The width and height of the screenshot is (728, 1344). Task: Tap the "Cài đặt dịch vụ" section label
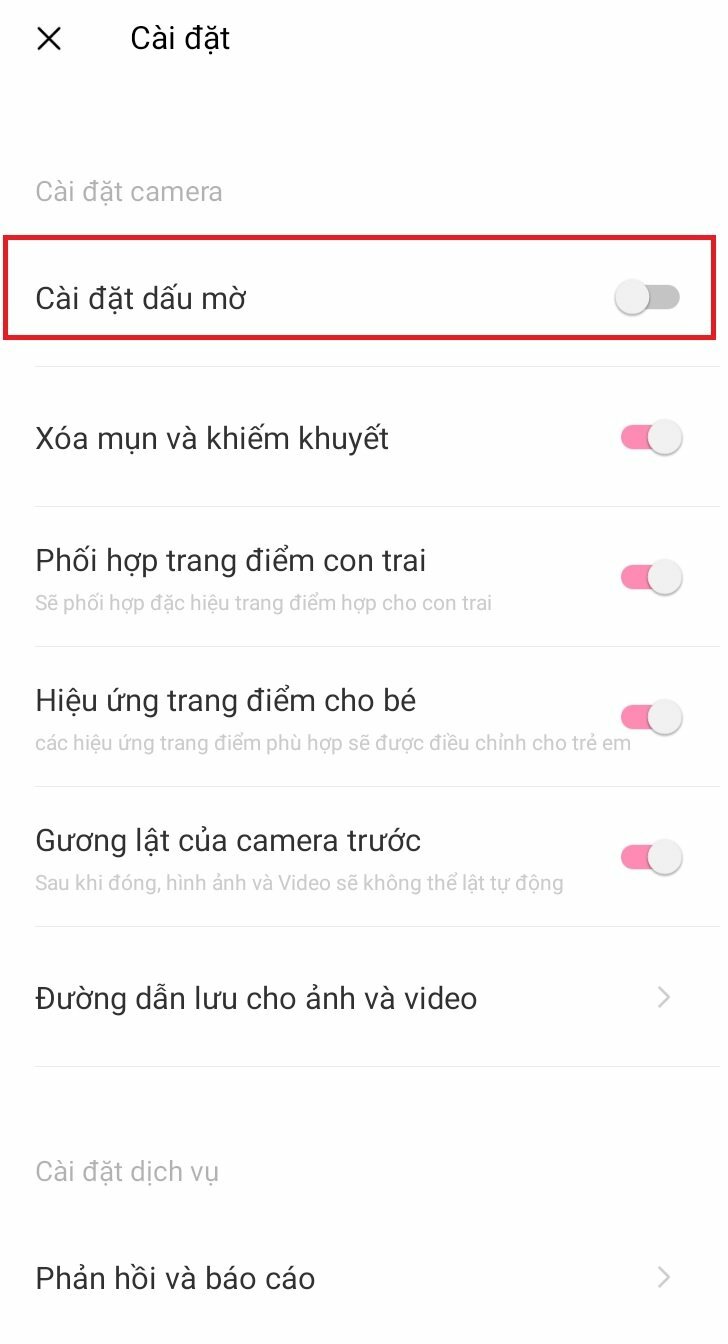(126, 1171)
